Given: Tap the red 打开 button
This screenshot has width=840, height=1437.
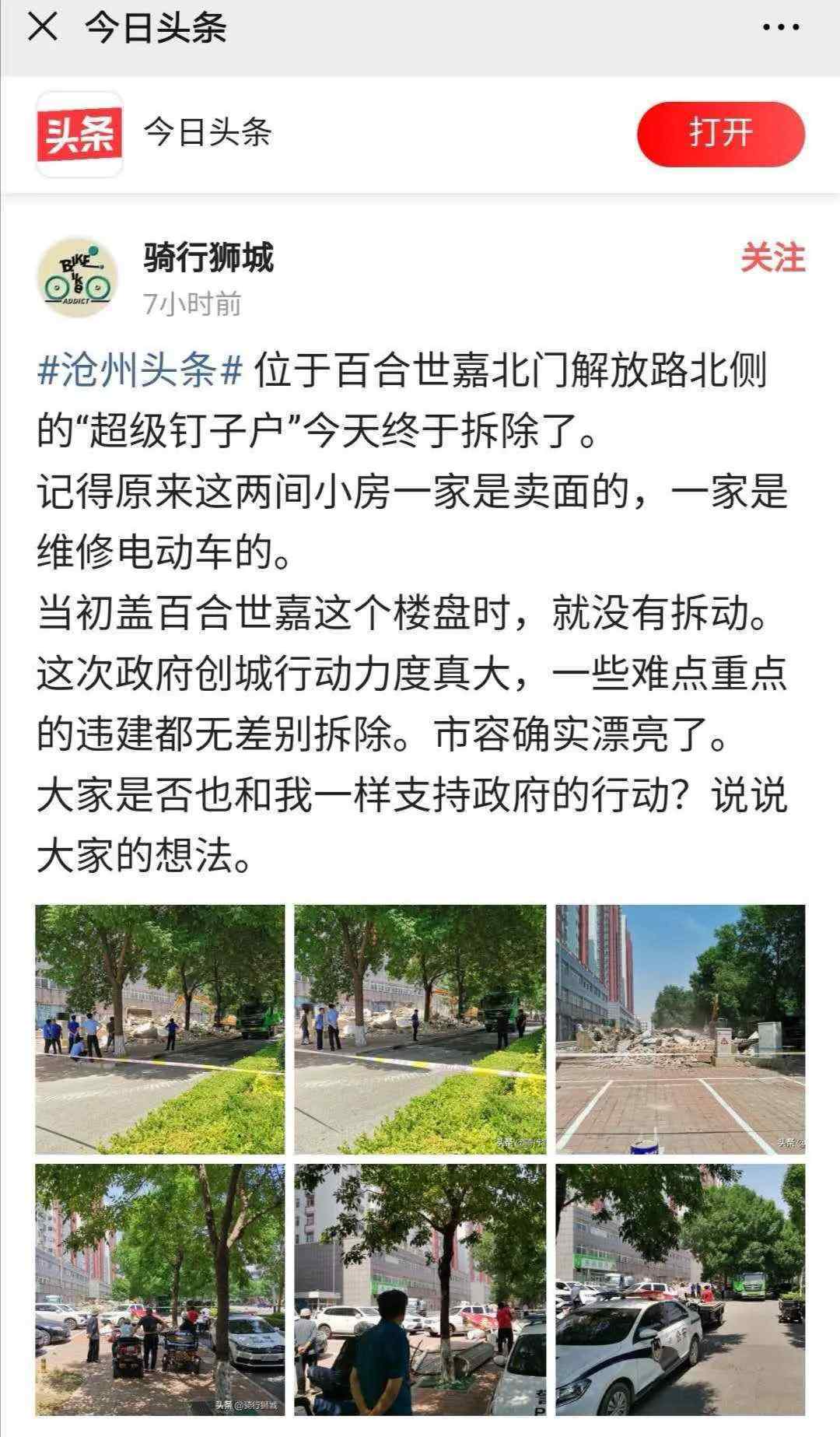Looking at the screenshot, I should (720, 133).
